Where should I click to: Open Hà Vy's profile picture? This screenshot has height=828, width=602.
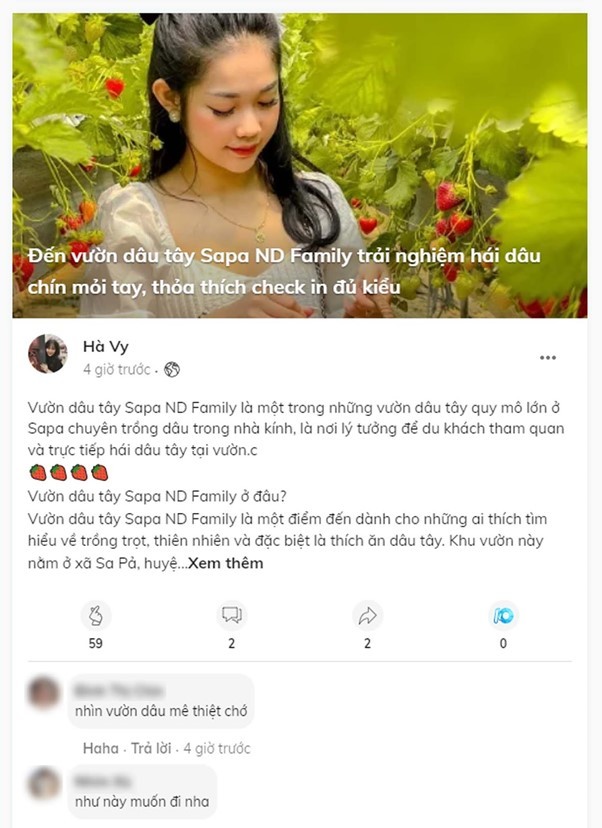click(47, 354)
